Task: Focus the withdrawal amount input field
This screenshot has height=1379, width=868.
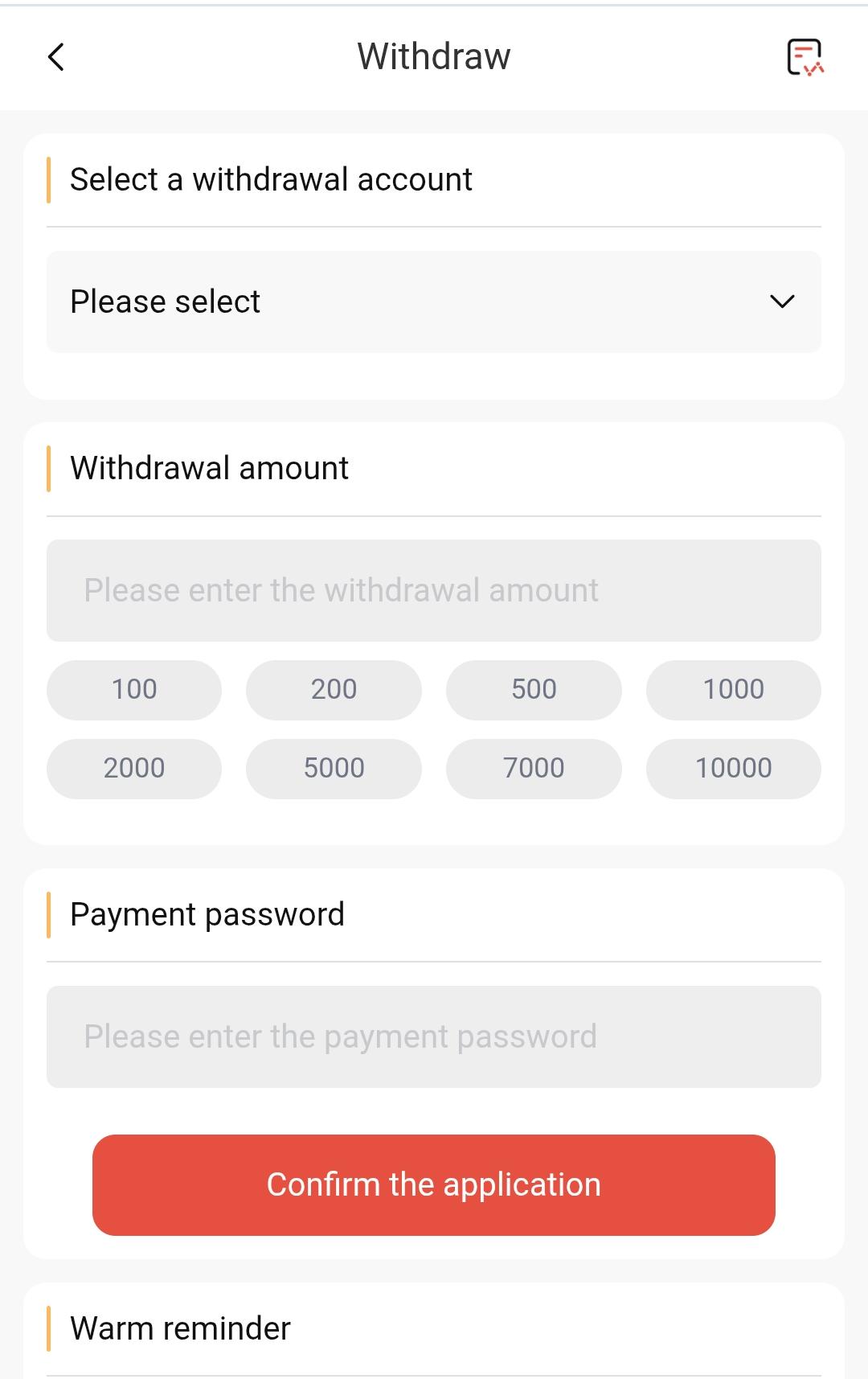Action: click(434, 590)
